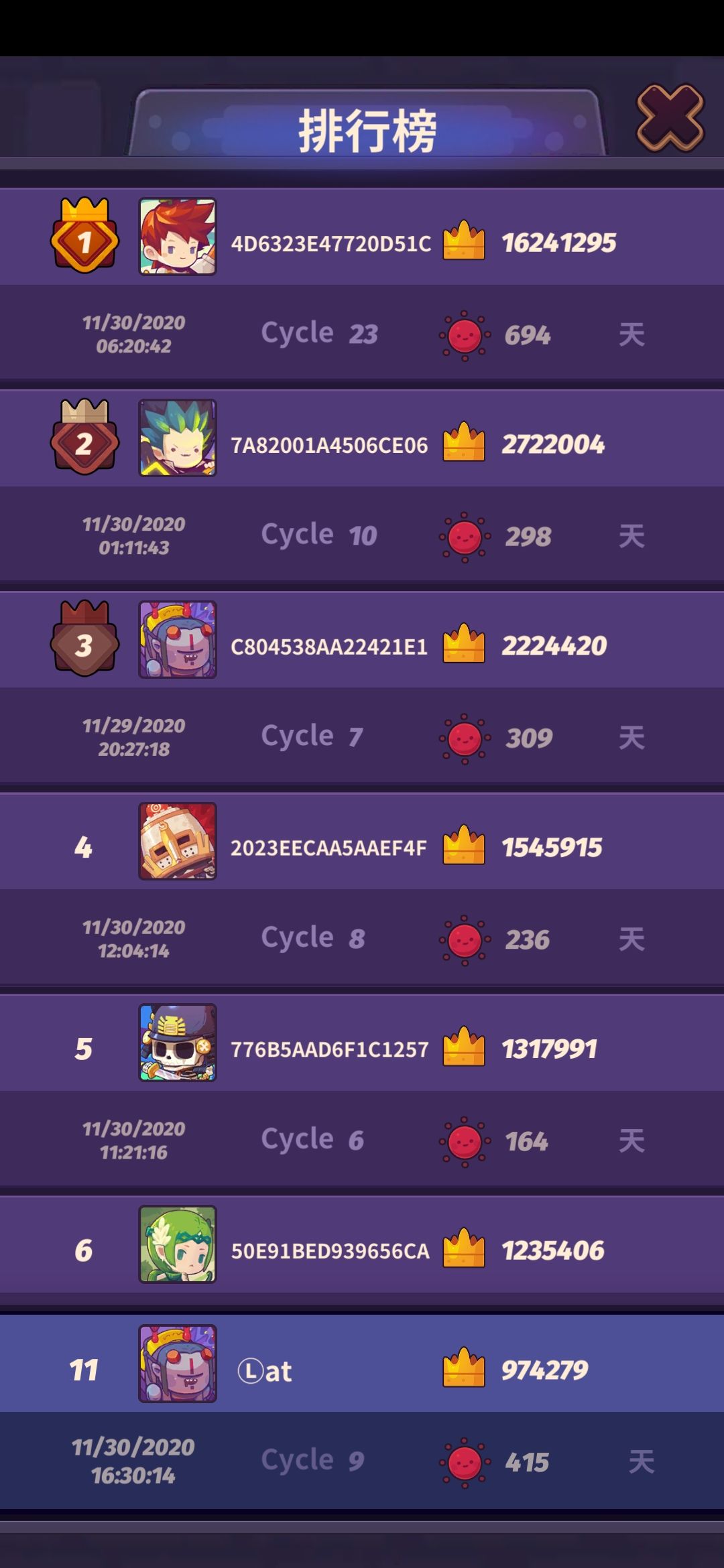This screenshot has height=1568, width=724.
Task: Click the gold rank 1 medal badge
Action: (86, 241)
